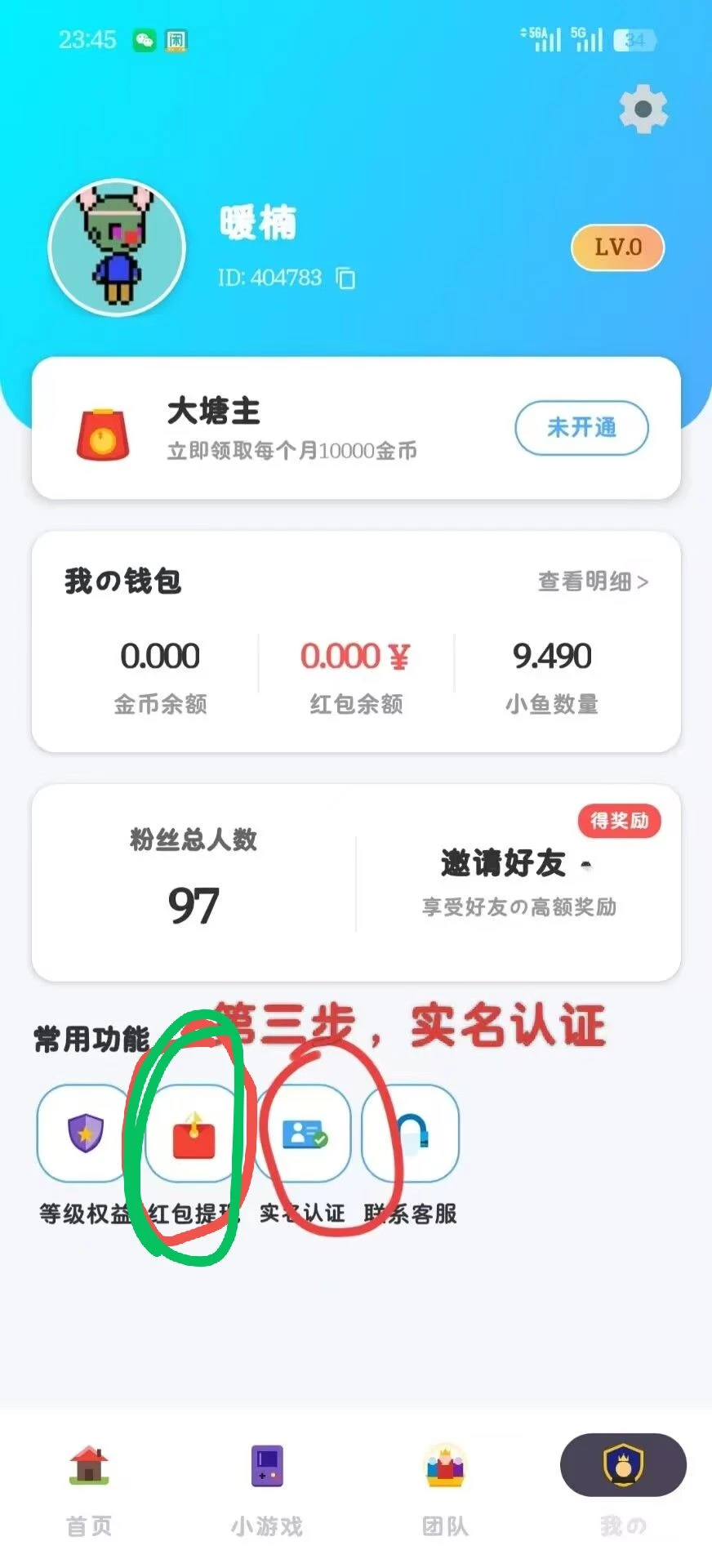Open 实名认证 real-name verification
Image resolution: width=712 pixels, height=1568 pixels.
303,1134
